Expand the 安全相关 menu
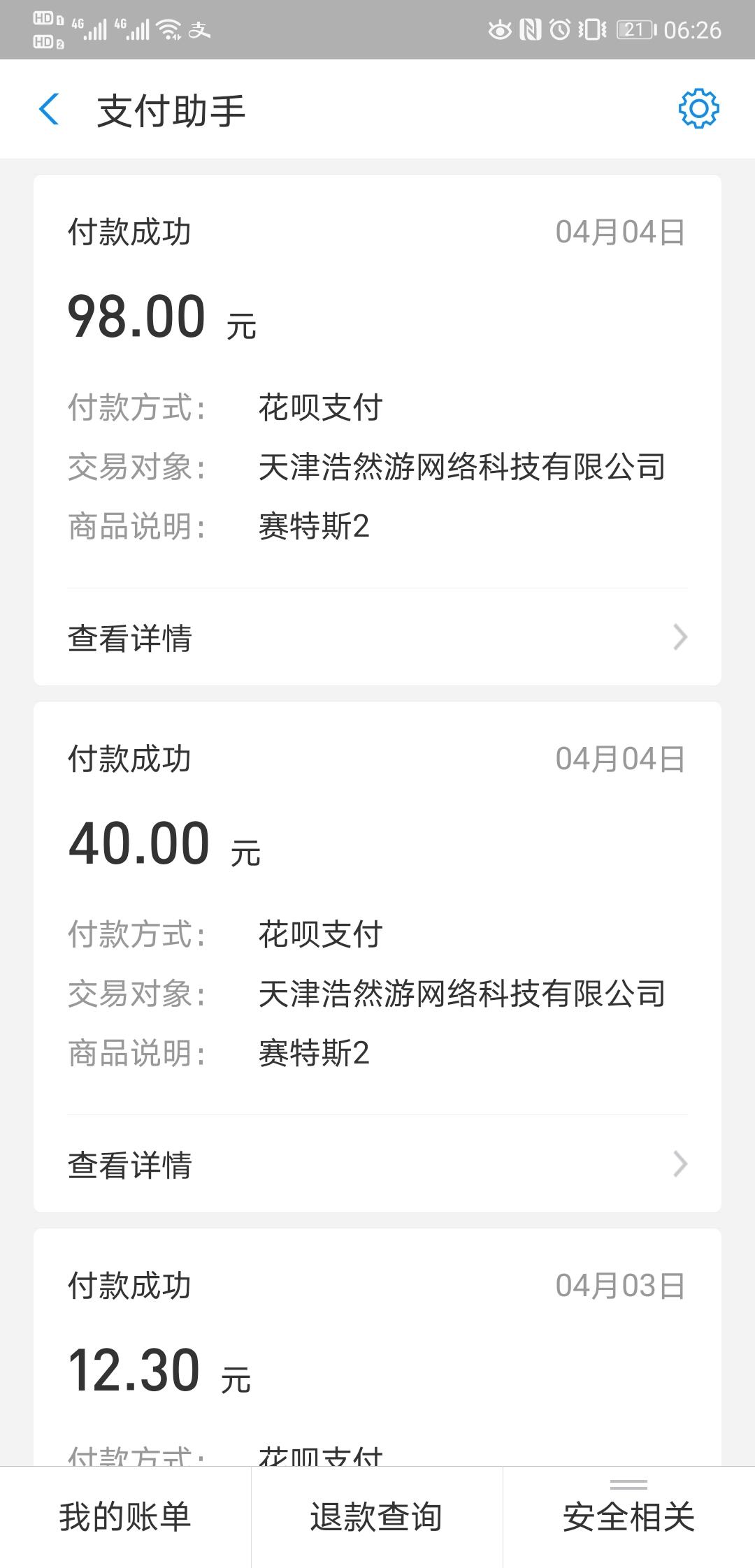Screen dimensions: 755x1568 coord(628,1518)
